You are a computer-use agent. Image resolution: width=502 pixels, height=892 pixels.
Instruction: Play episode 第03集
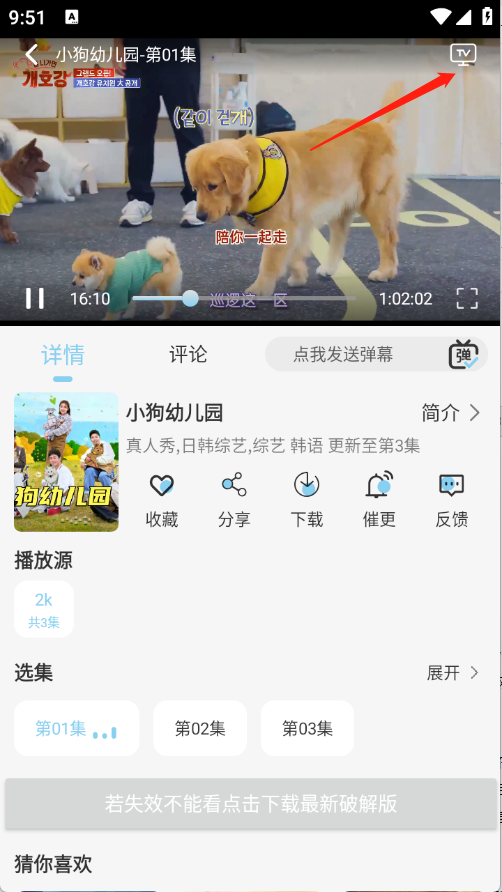pyautogui.click(x=307, y=728)
